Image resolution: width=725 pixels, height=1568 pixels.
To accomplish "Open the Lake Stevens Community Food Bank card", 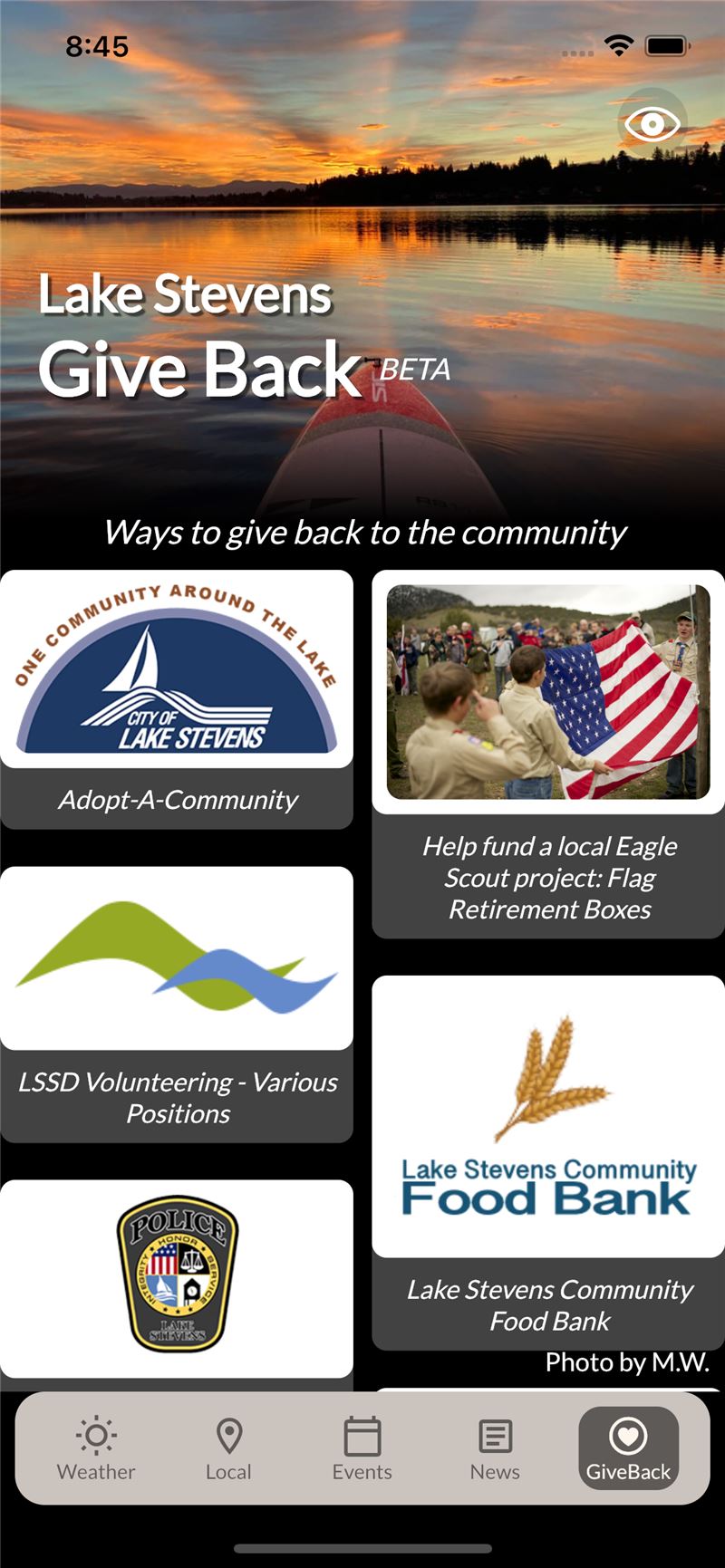I will (x=548, y=1162).
